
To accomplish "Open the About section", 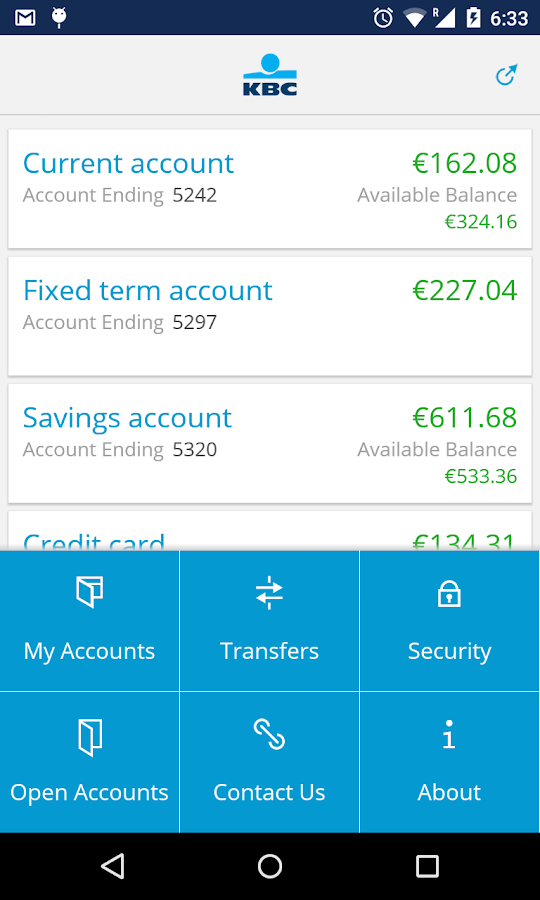I will (x=450, y=762).
